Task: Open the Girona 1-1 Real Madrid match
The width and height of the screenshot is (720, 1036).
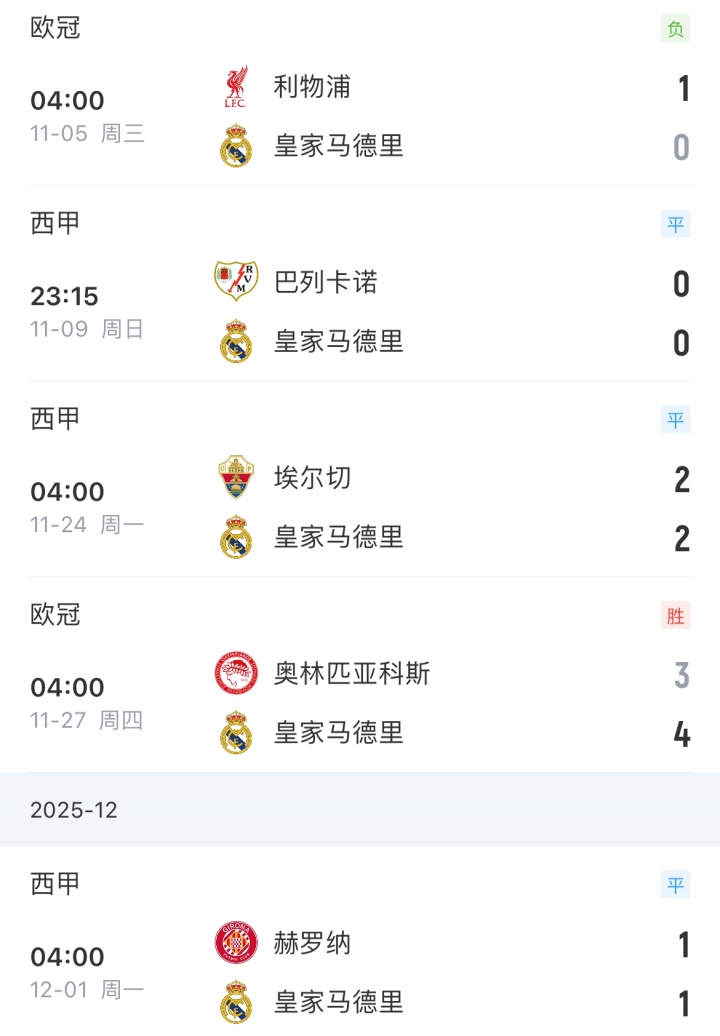Action: point(360,972)
